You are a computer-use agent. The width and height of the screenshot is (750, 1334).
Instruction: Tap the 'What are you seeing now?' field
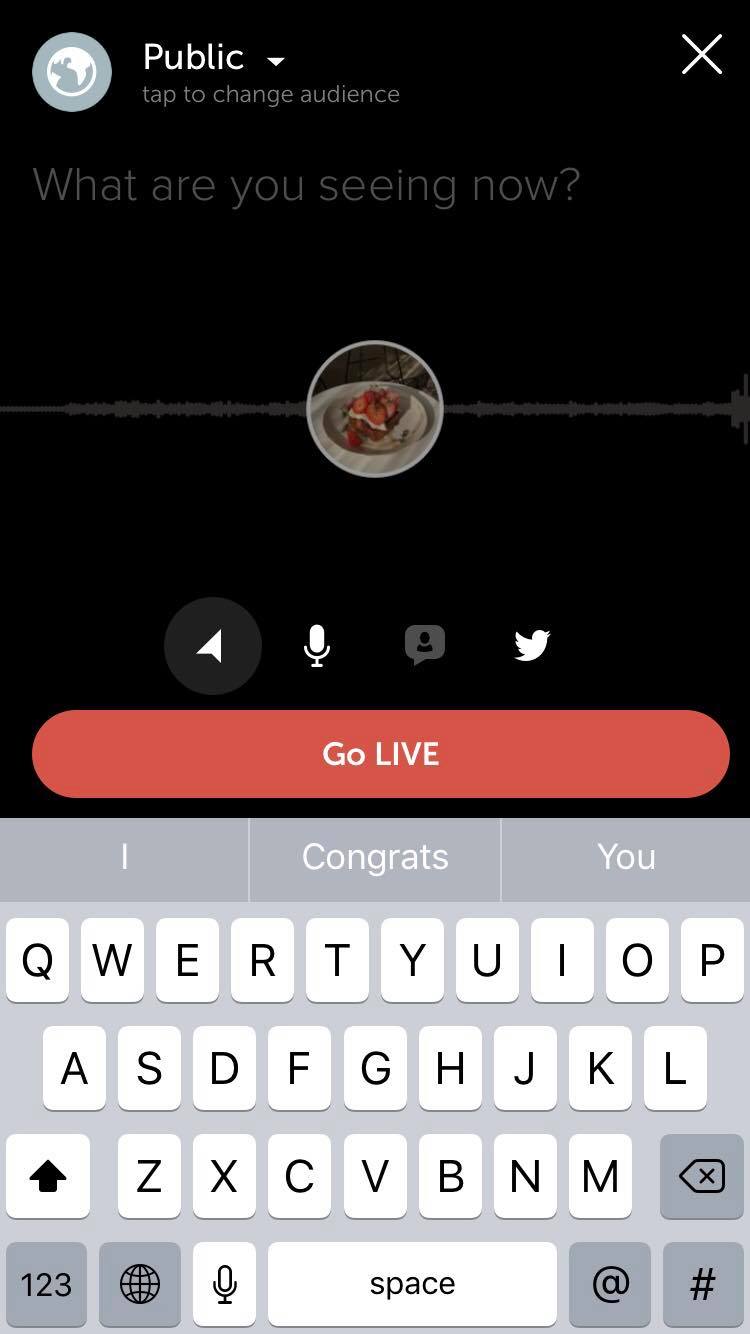(x=306, y=186)
